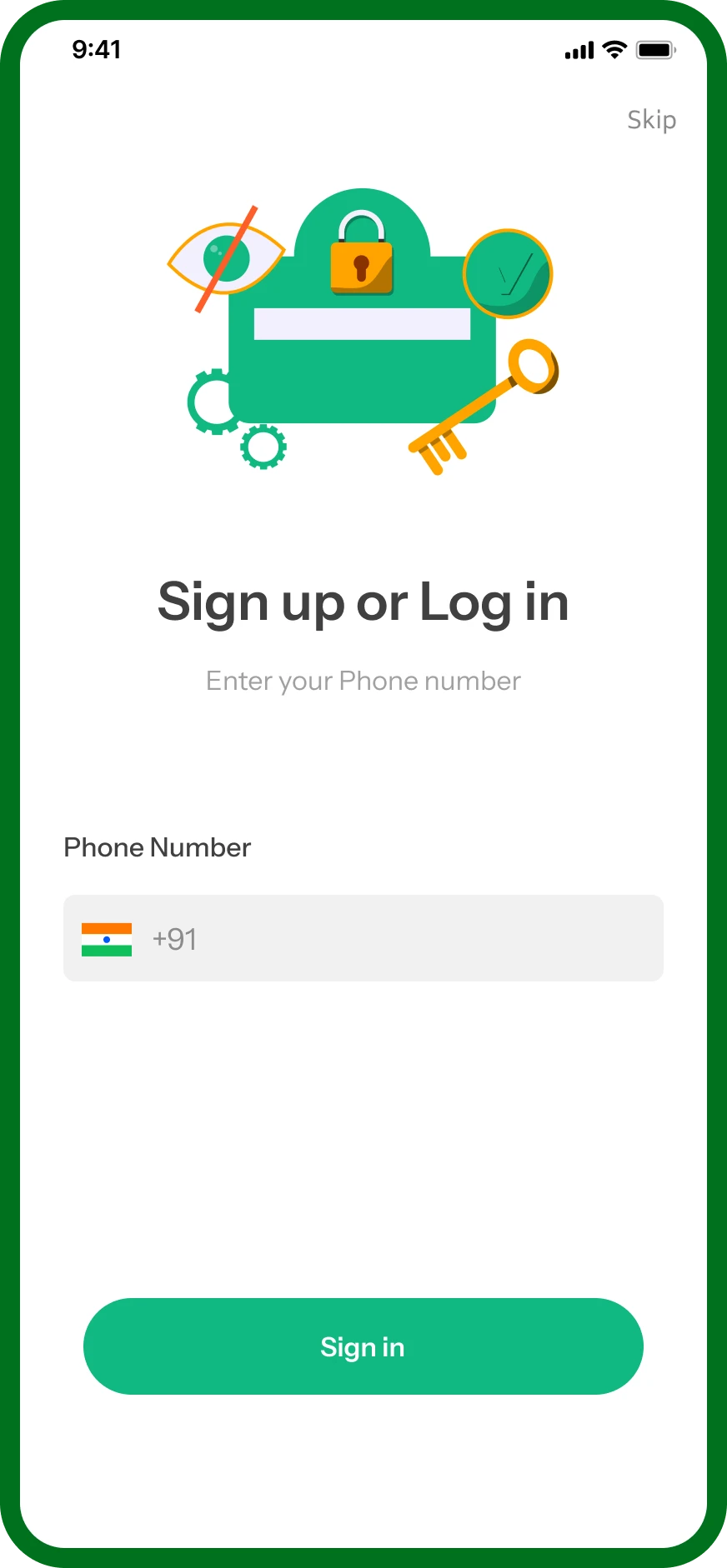727x1568 pixels.
Task: Open the India flag country code picker
Action: 107,939
